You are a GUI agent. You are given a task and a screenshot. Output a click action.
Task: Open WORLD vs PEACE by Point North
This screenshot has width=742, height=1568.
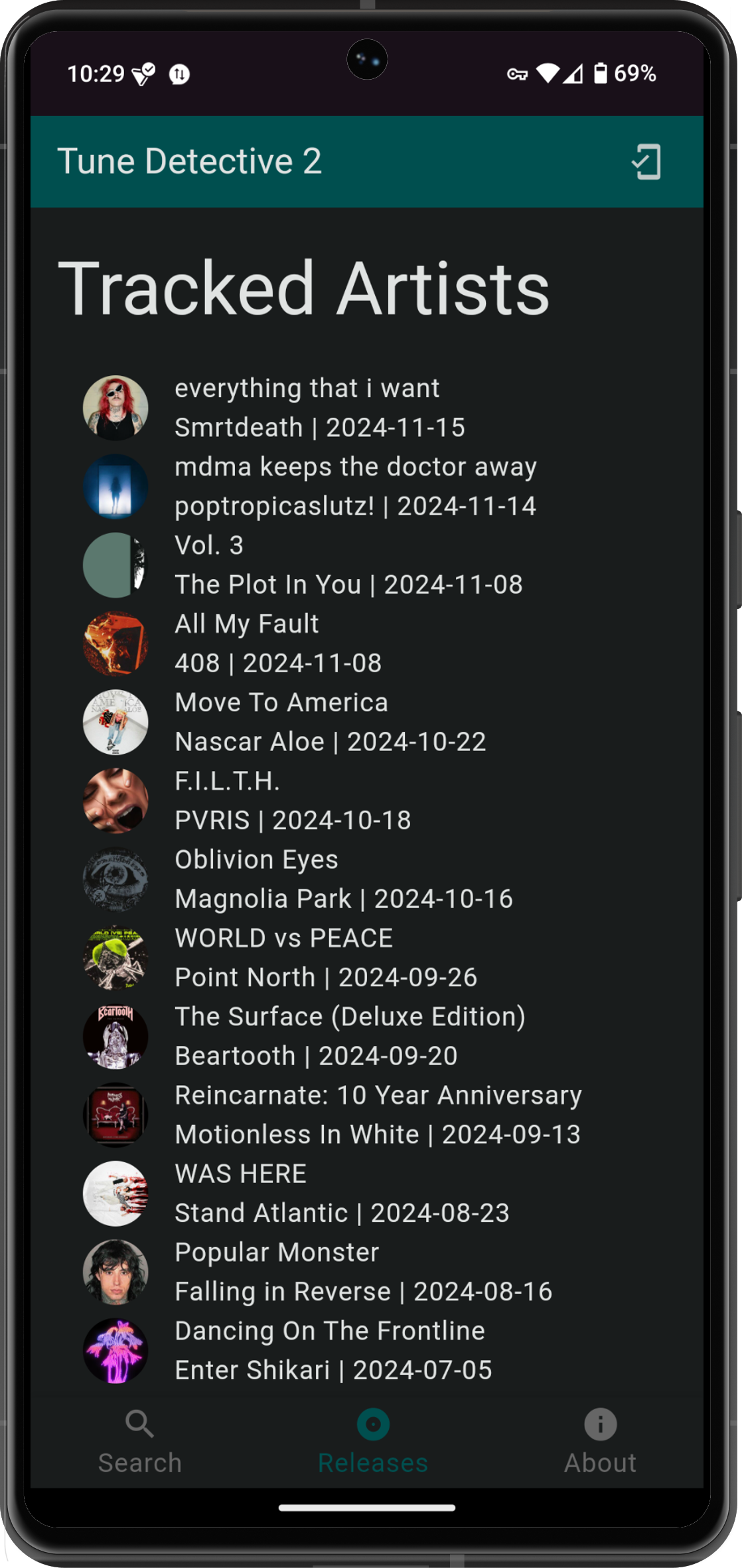pyautogui.click(x=325, y=958)
